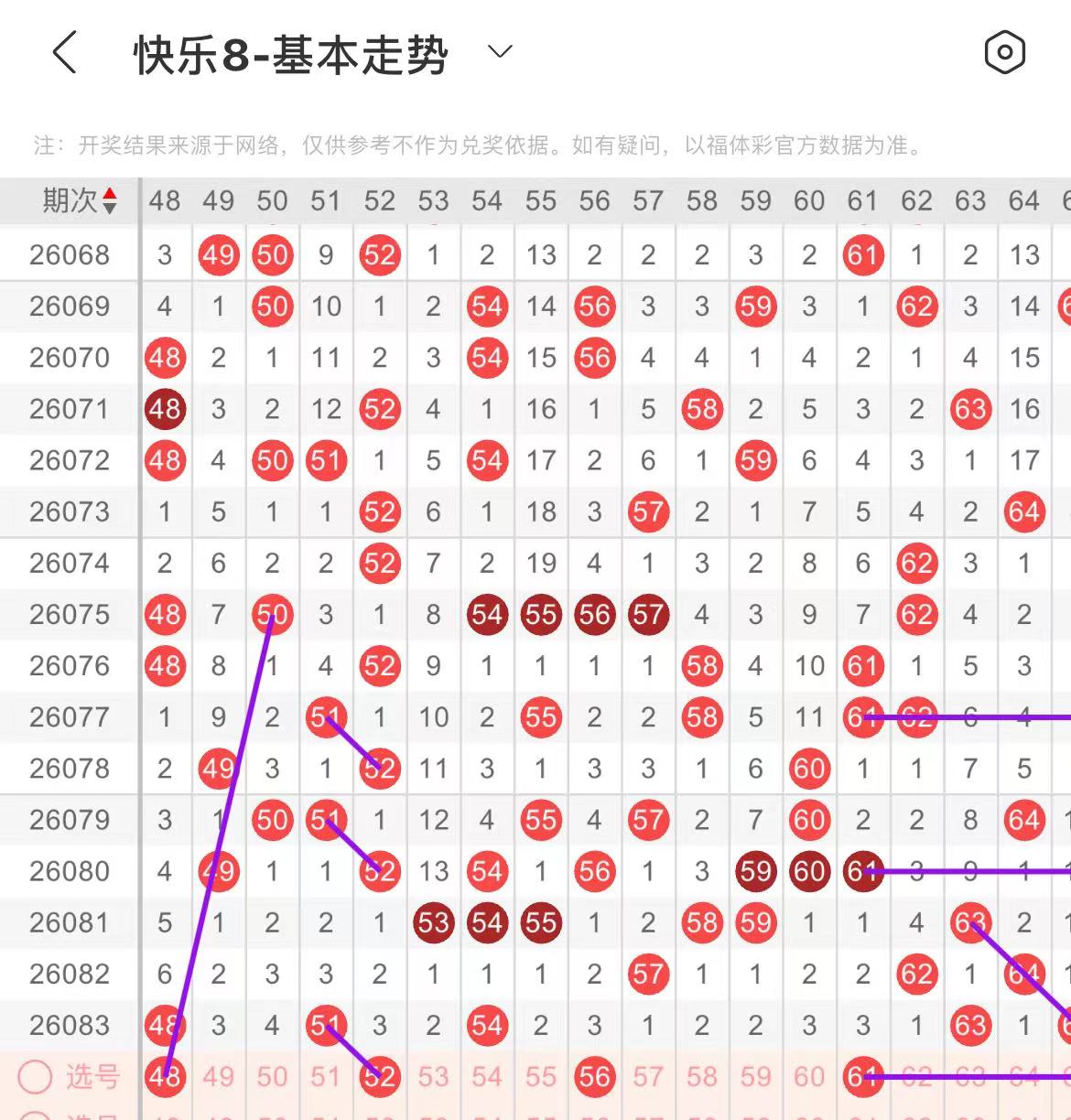Open the hexagon settings icon

tap(1004, 52)
